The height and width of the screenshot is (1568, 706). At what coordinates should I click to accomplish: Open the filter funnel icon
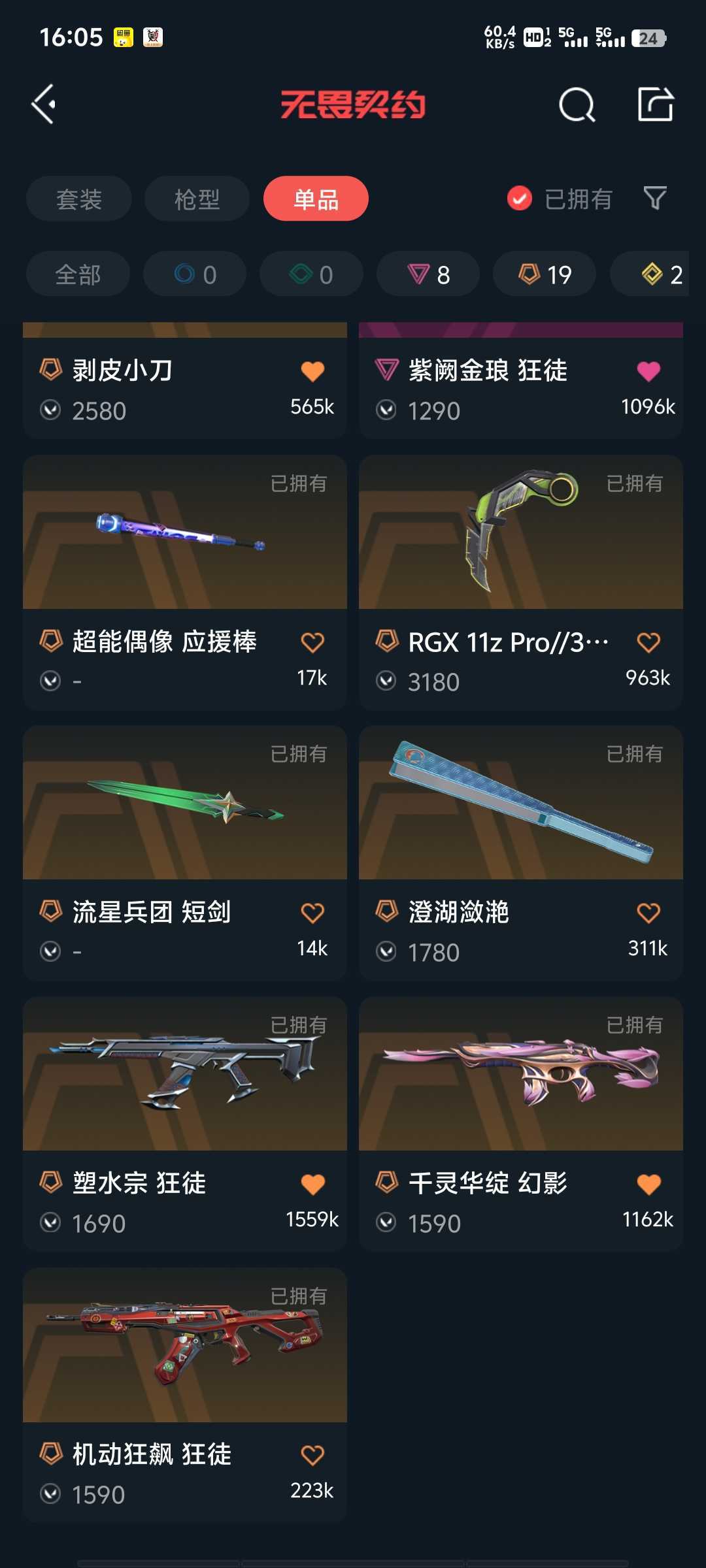click(x=654, y=198)
